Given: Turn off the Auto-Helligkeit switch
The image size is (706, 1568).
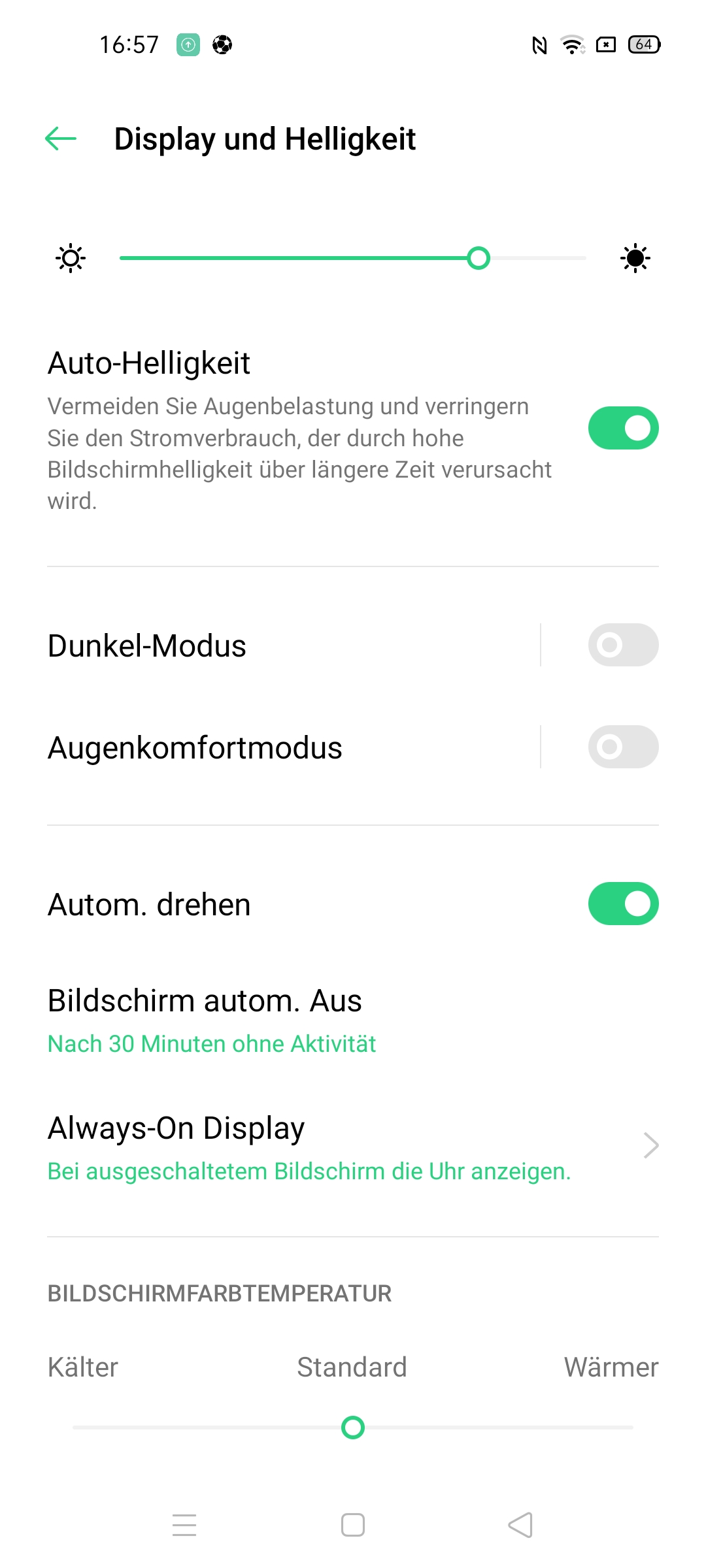Looking at the screenshot, I should 623,428.
